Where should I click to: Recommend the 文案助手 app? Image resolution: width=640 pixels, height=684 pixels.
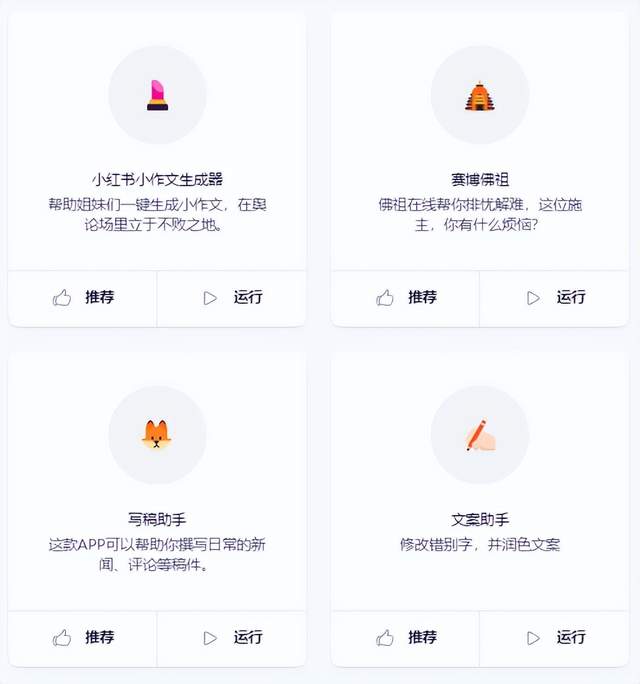point(406,637)
